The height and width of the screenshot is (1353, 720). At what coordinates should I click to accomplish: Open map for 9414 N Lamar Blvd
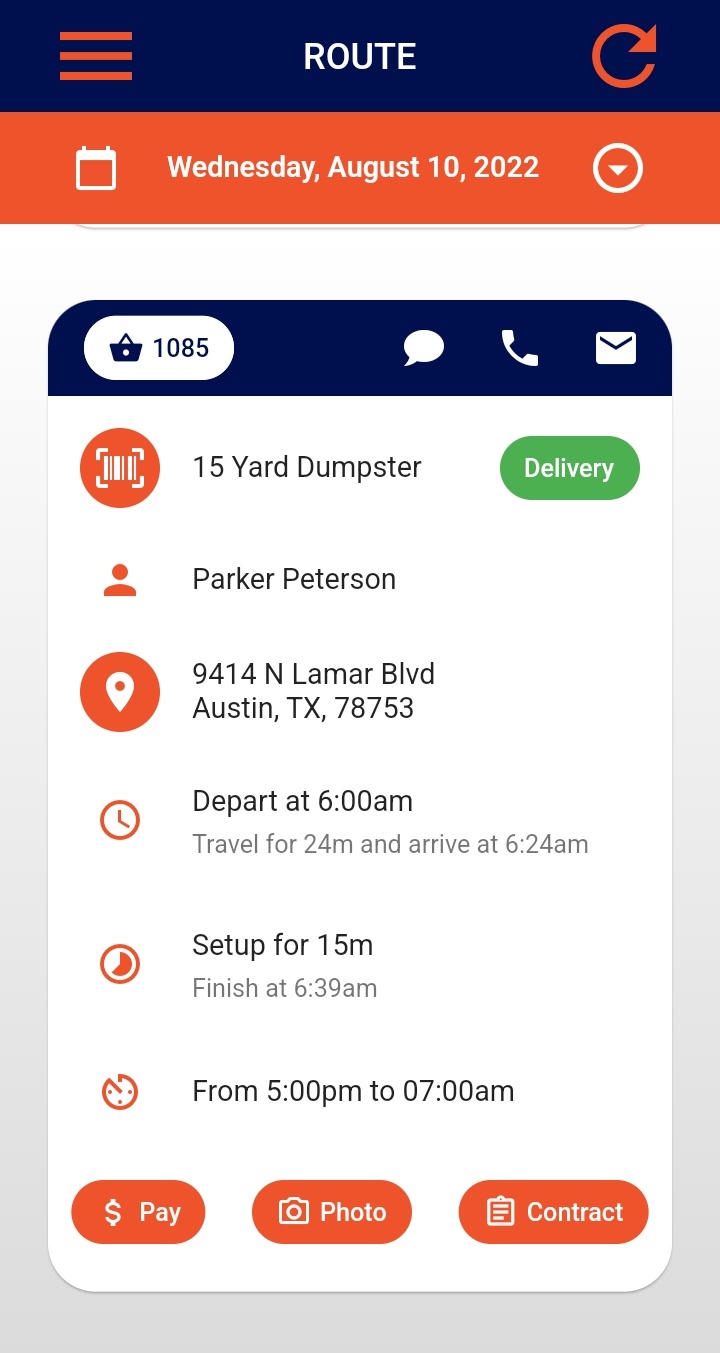[120, 692]
